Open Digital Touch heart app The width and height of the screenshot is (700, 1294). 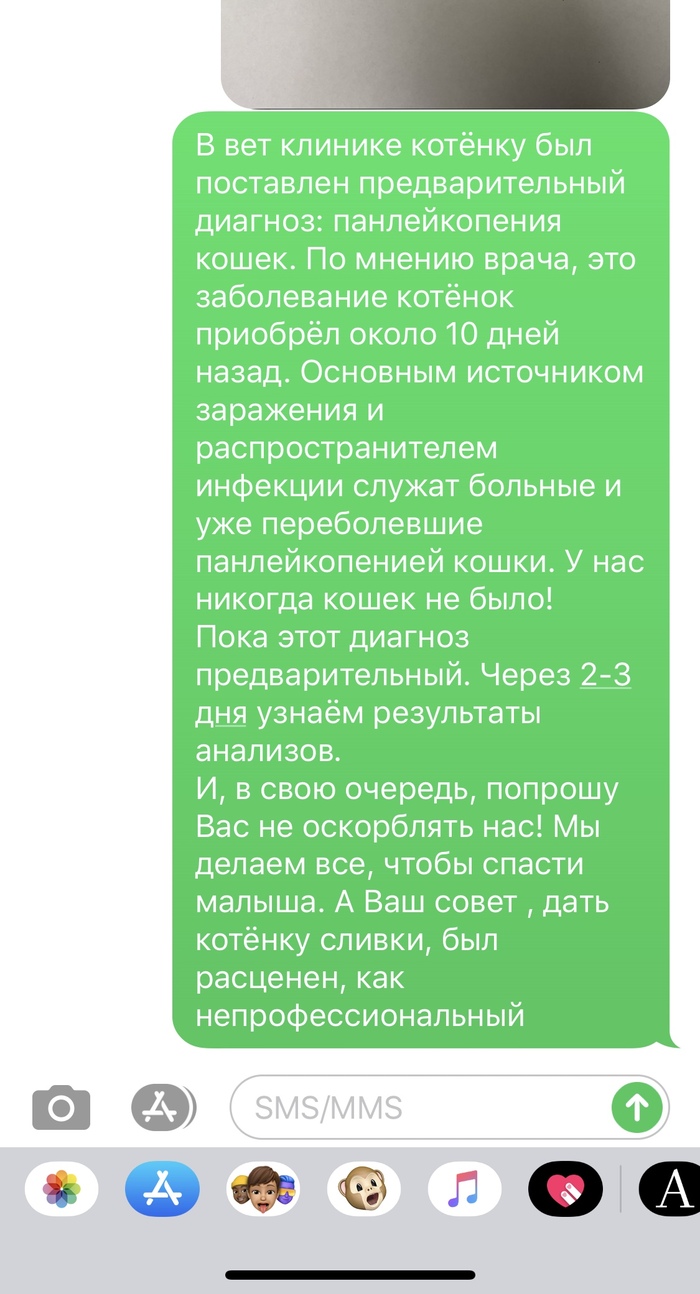click(x=565, y=1190)
